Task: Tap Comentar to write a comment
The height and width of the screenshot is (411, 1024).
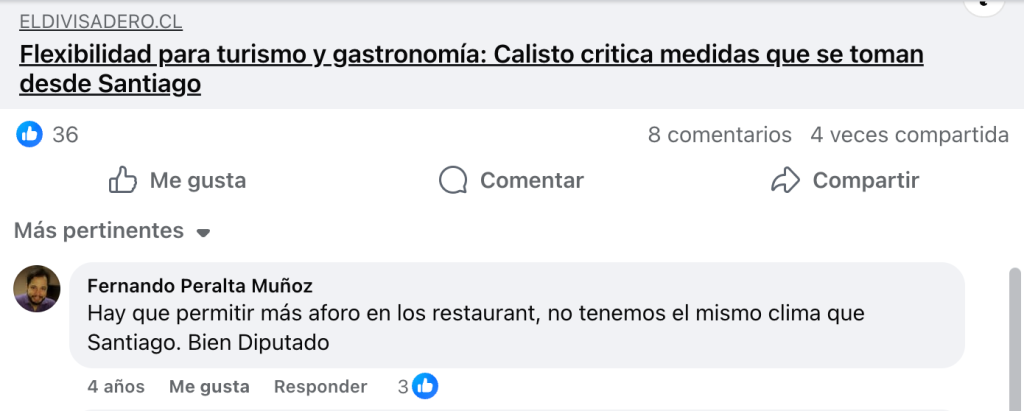Action: click(511, 181)
